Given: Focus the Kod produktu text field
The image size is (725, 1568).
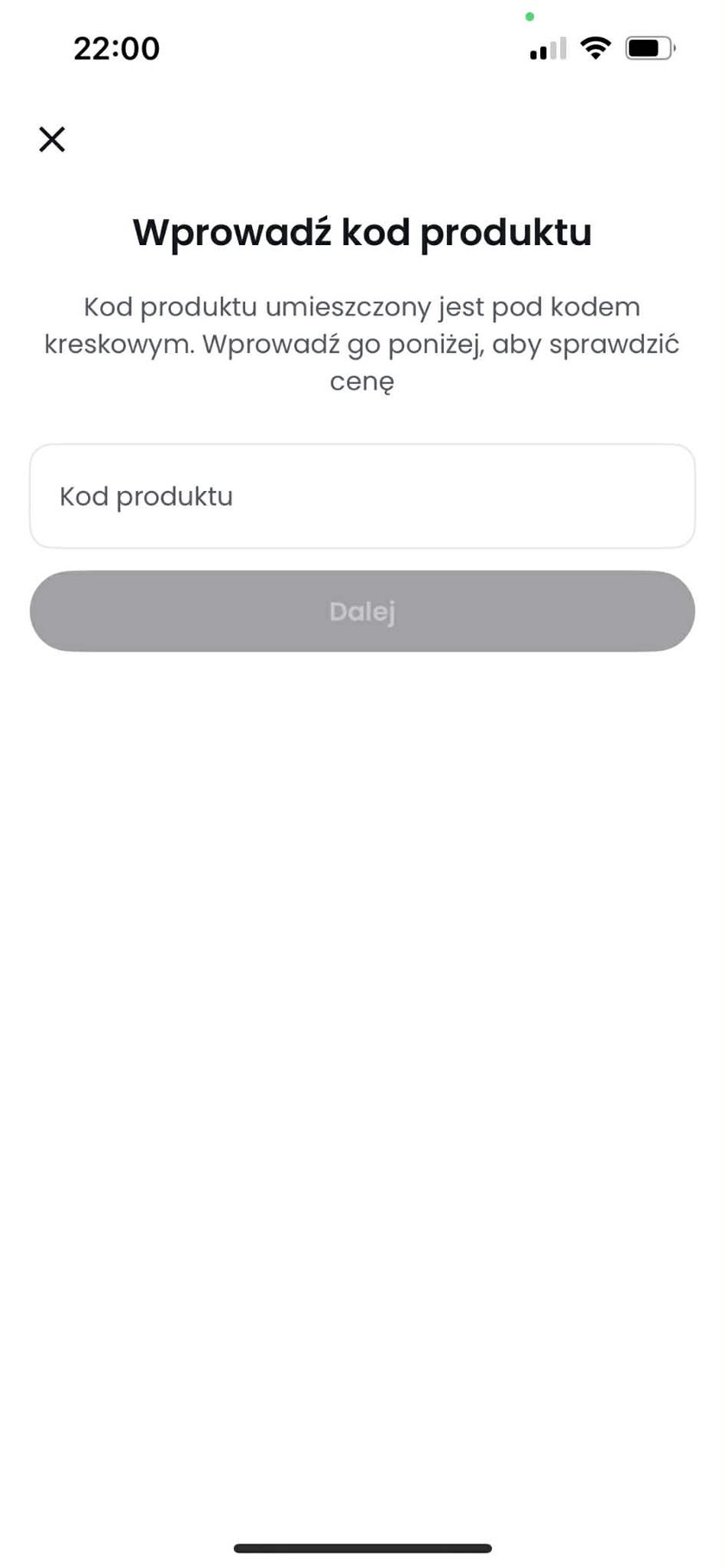Looking at the screenshot, I should (362, 496).
